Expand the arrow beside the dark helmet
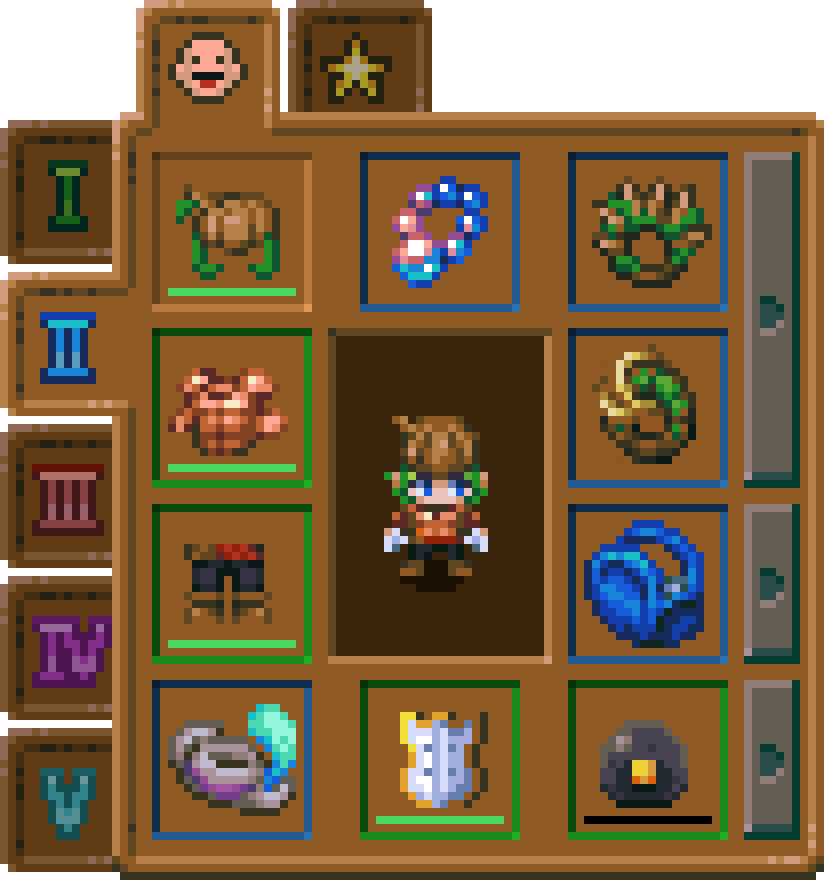 tap(772, 760)
